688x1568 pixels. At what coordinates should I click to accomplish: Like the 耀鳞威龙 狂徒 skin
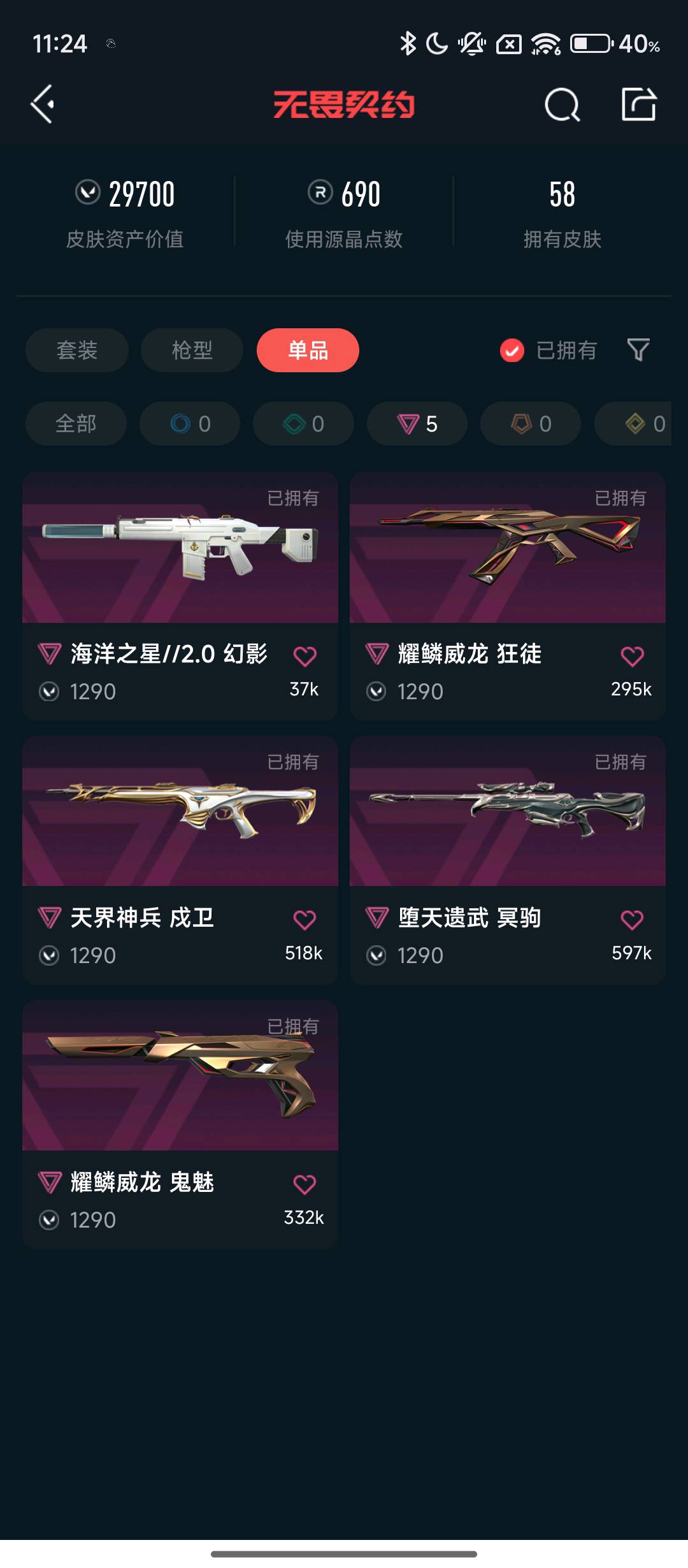coord(632,656)
